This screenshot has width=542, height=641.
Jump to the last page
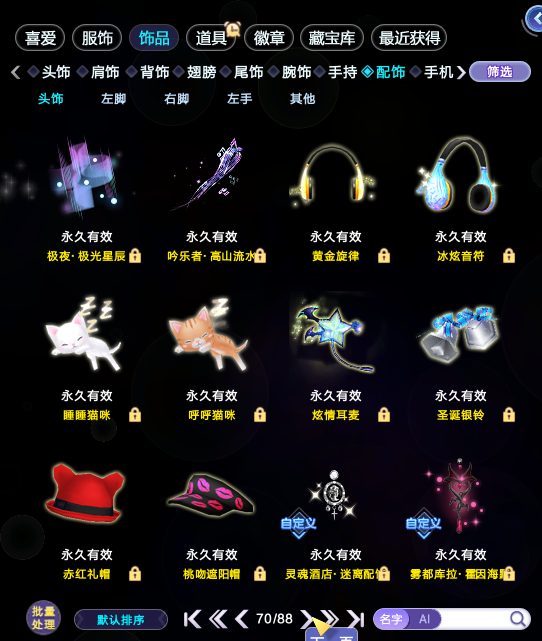356,619
